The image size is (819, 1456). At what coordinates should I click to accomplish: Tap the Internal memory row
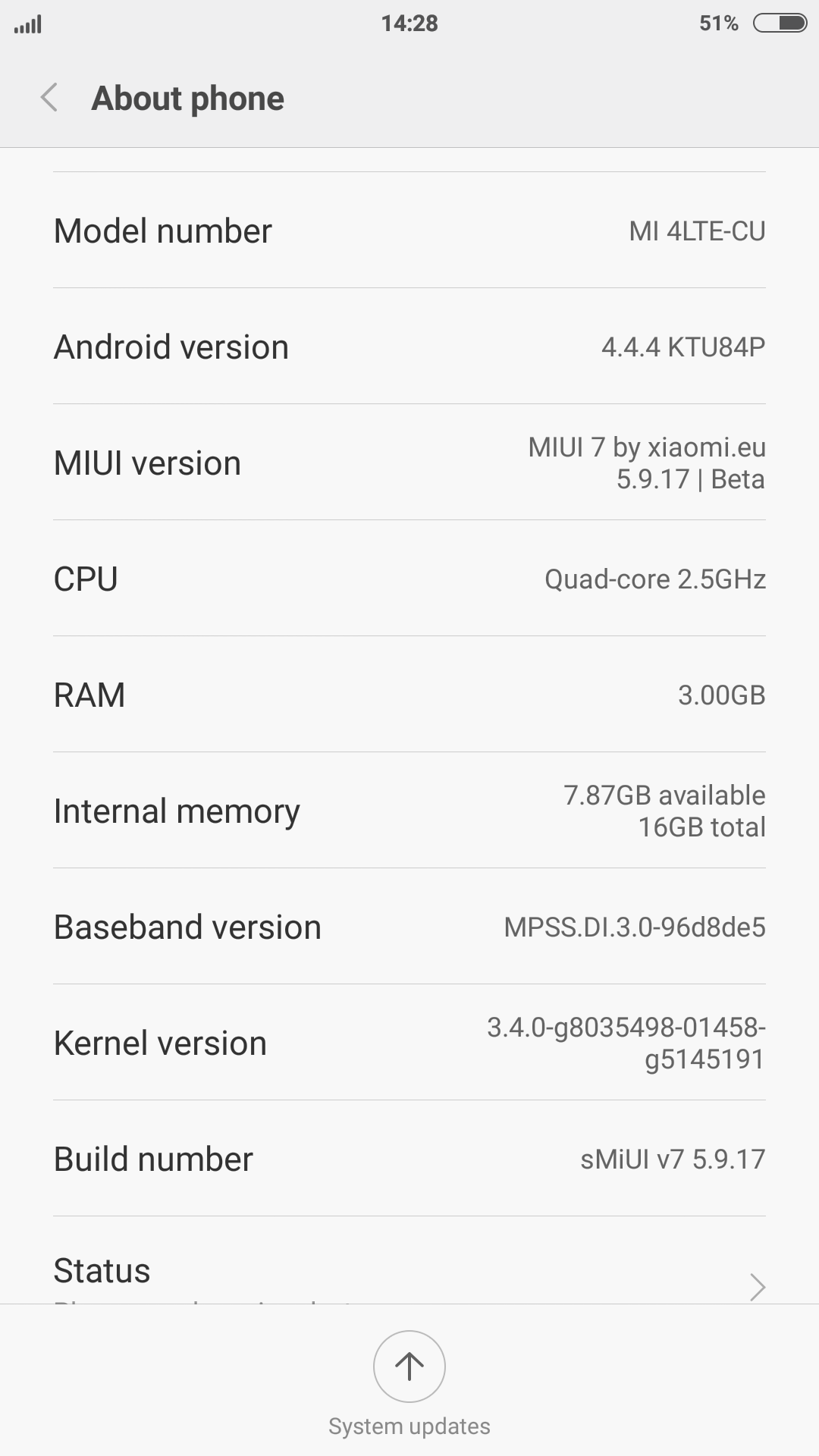[409, 811]
